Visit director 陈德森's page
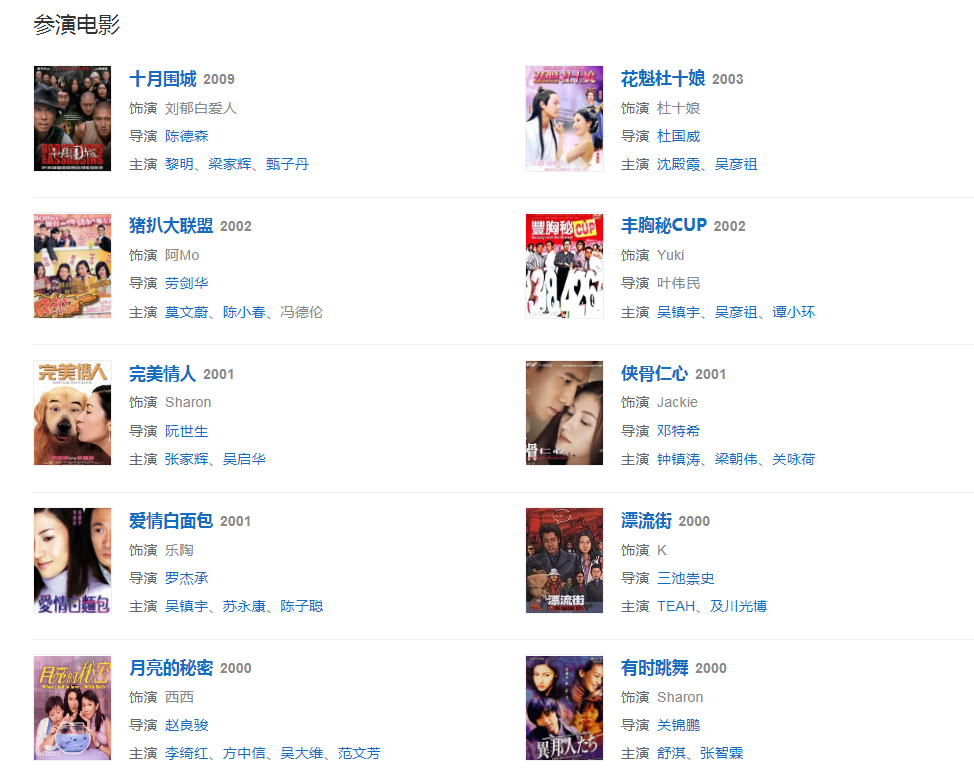This screenshot has height=782, width=974. (x=186, y=136)
